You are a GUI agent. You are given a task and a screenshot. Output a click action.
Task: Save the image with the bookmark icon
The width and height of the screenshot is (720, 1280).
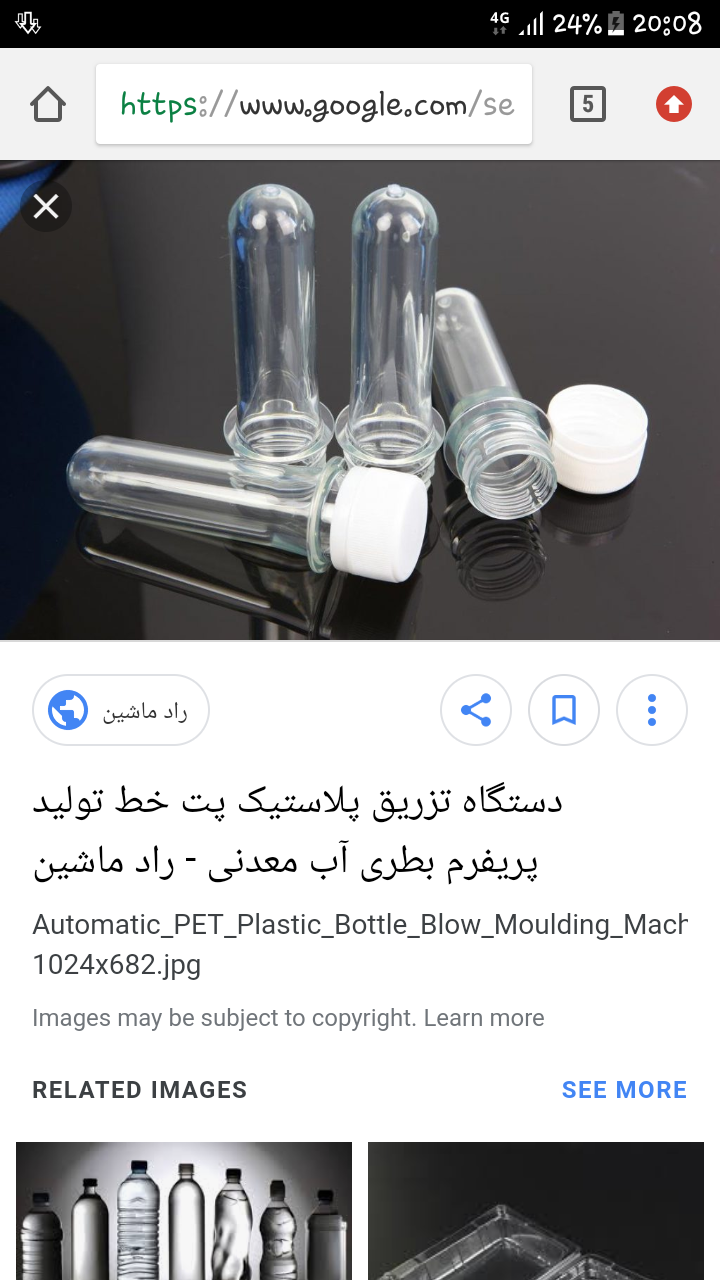coord(564,710)
